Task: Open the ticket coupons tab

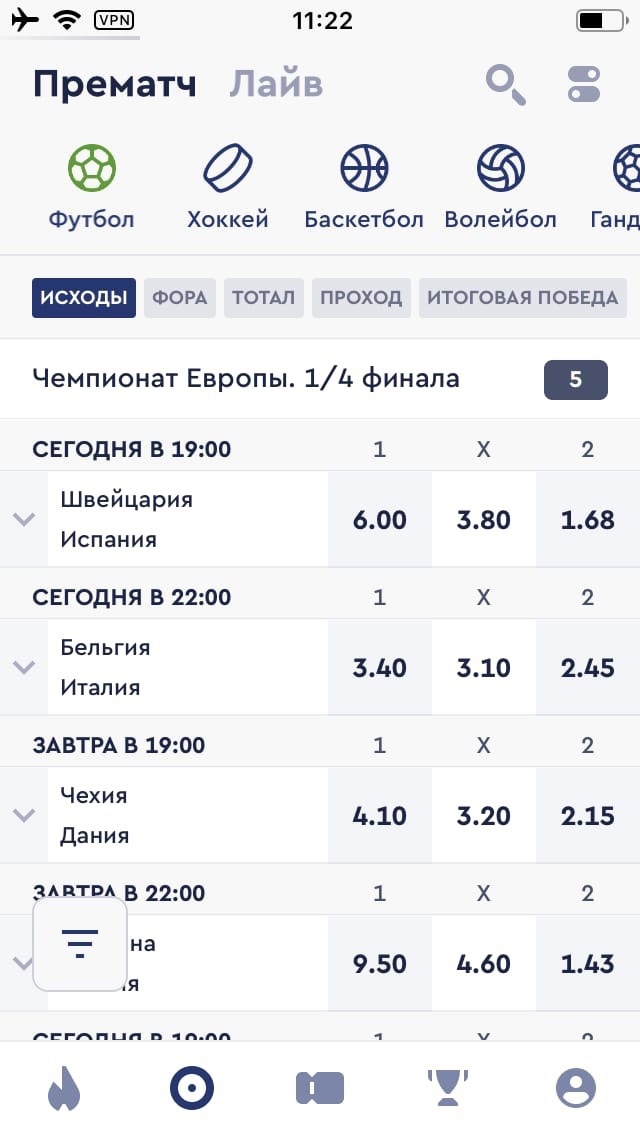Action: pyautogui.click(x=320, y=1088)
